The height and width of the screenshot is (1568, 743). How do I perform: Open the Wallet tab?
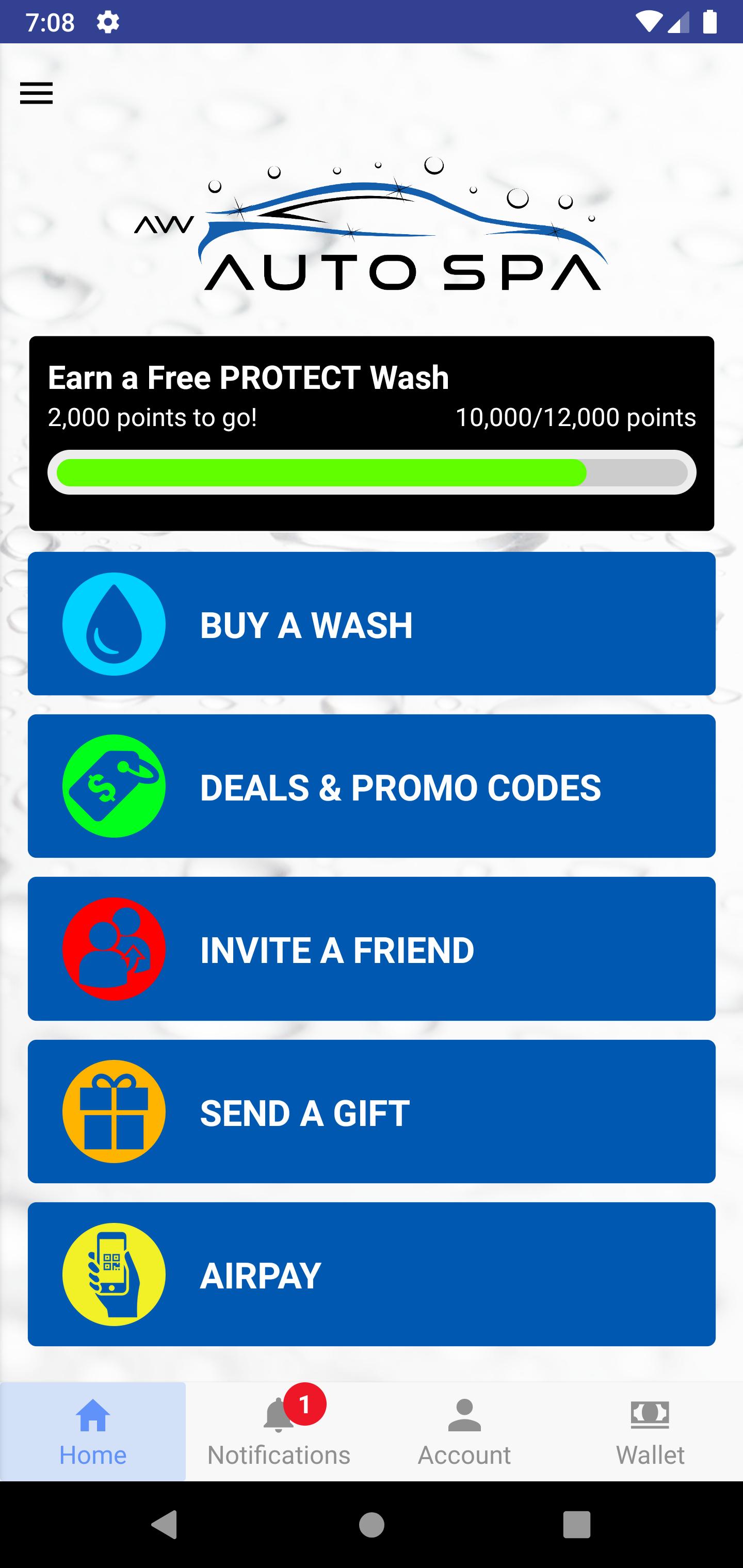650,1432
